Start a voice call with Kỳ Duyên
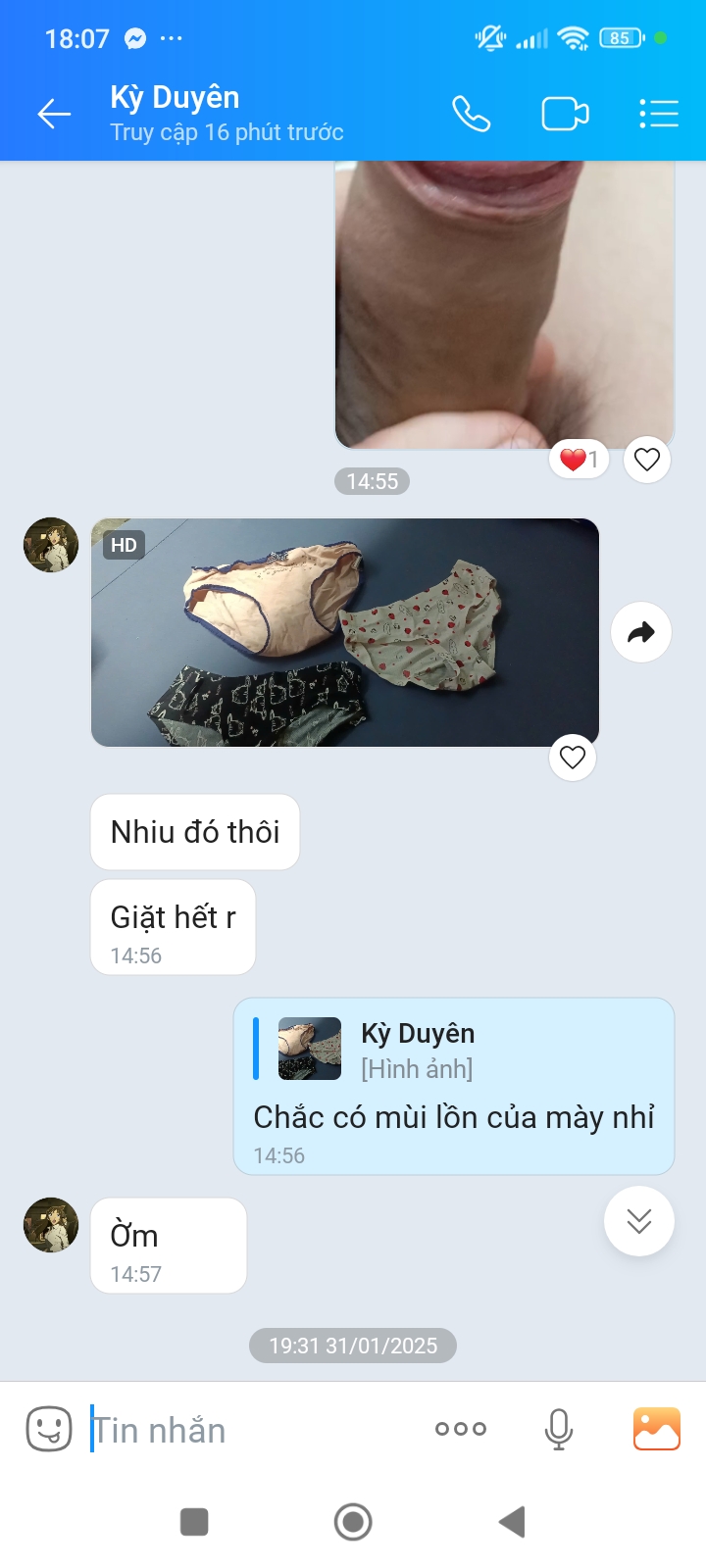 point(471,114)
